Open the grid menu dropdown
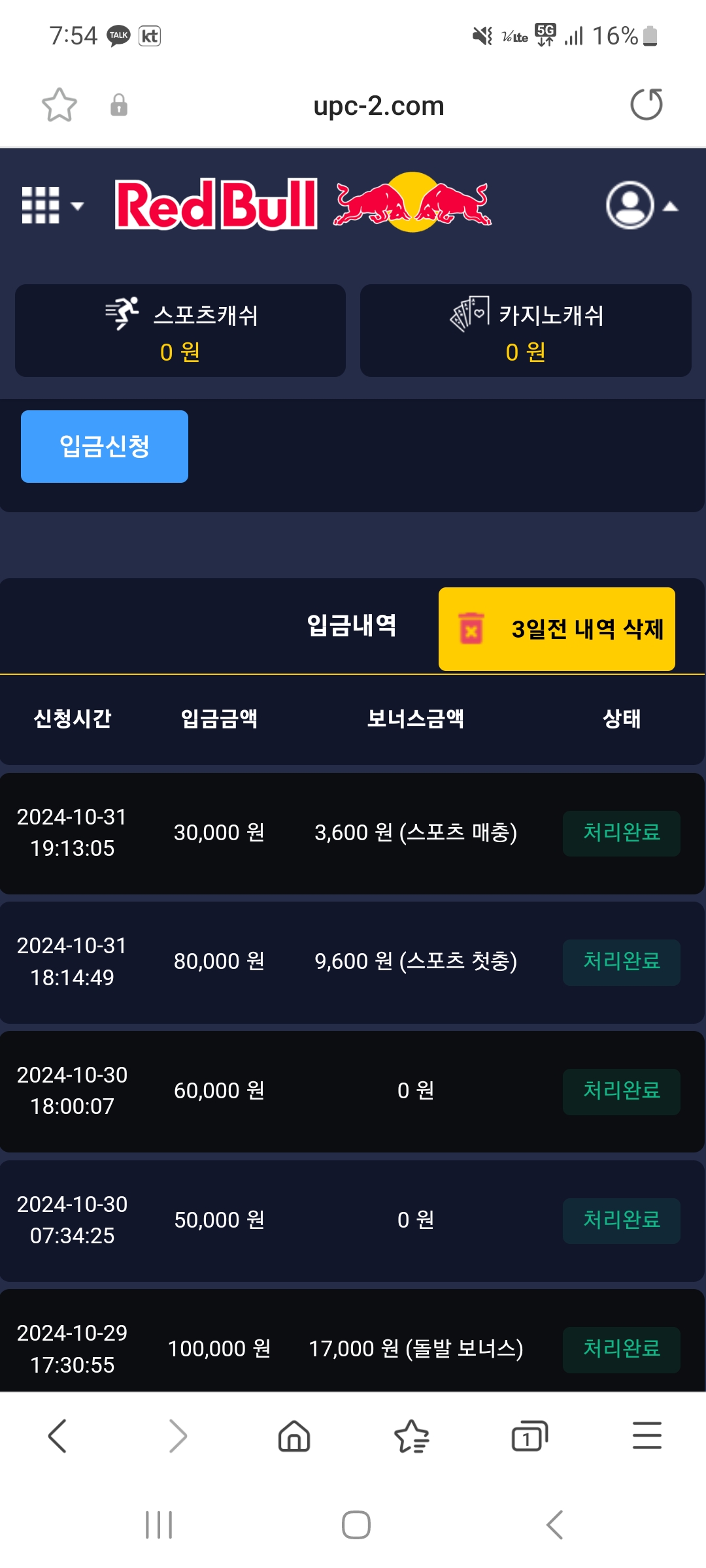Image resolution: width=706 pixels, height=1568 pixels. [x=52, y=206]
